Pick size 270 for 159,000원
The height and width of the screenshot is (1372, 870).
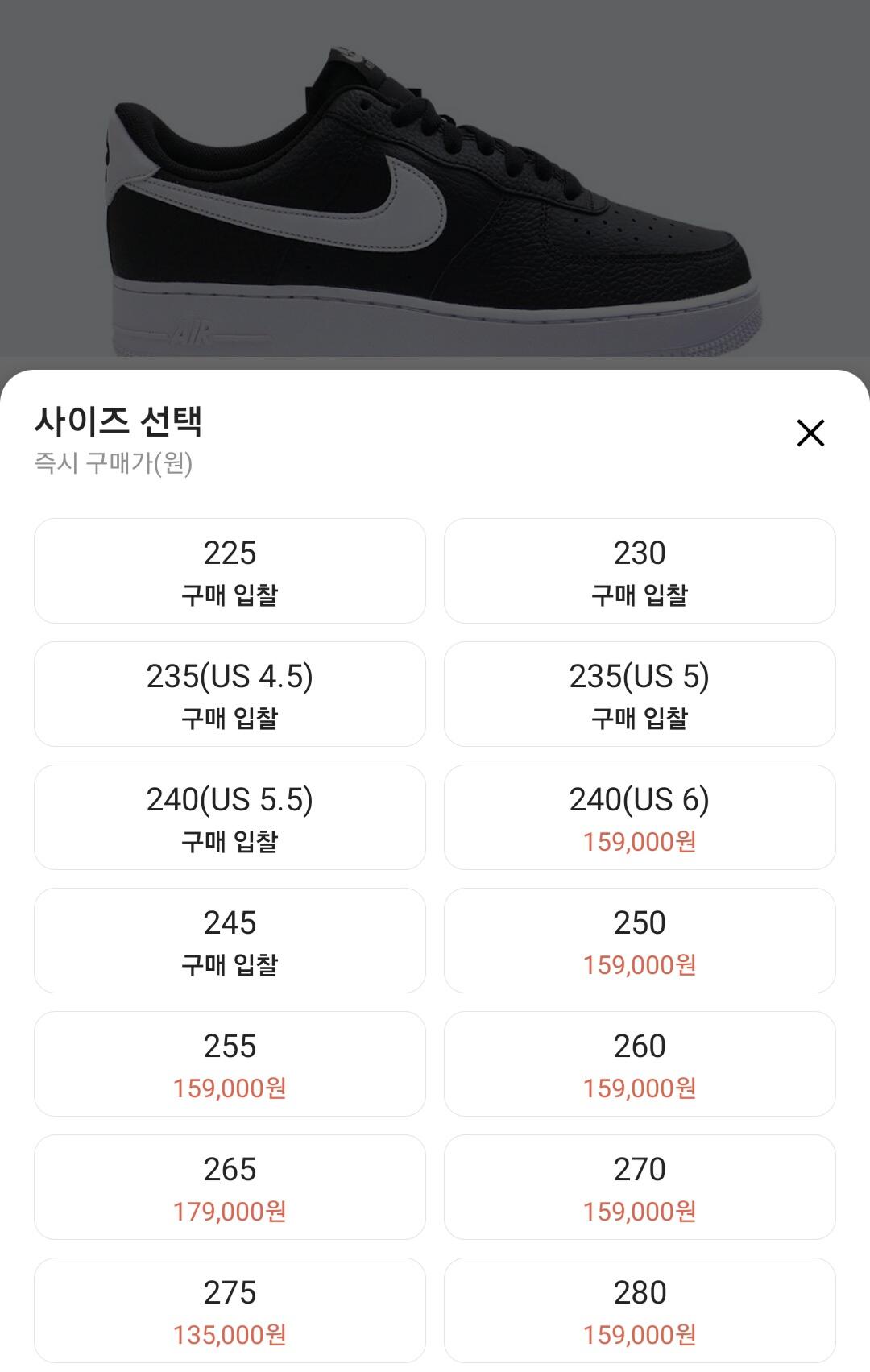[x=640, y=1188]
